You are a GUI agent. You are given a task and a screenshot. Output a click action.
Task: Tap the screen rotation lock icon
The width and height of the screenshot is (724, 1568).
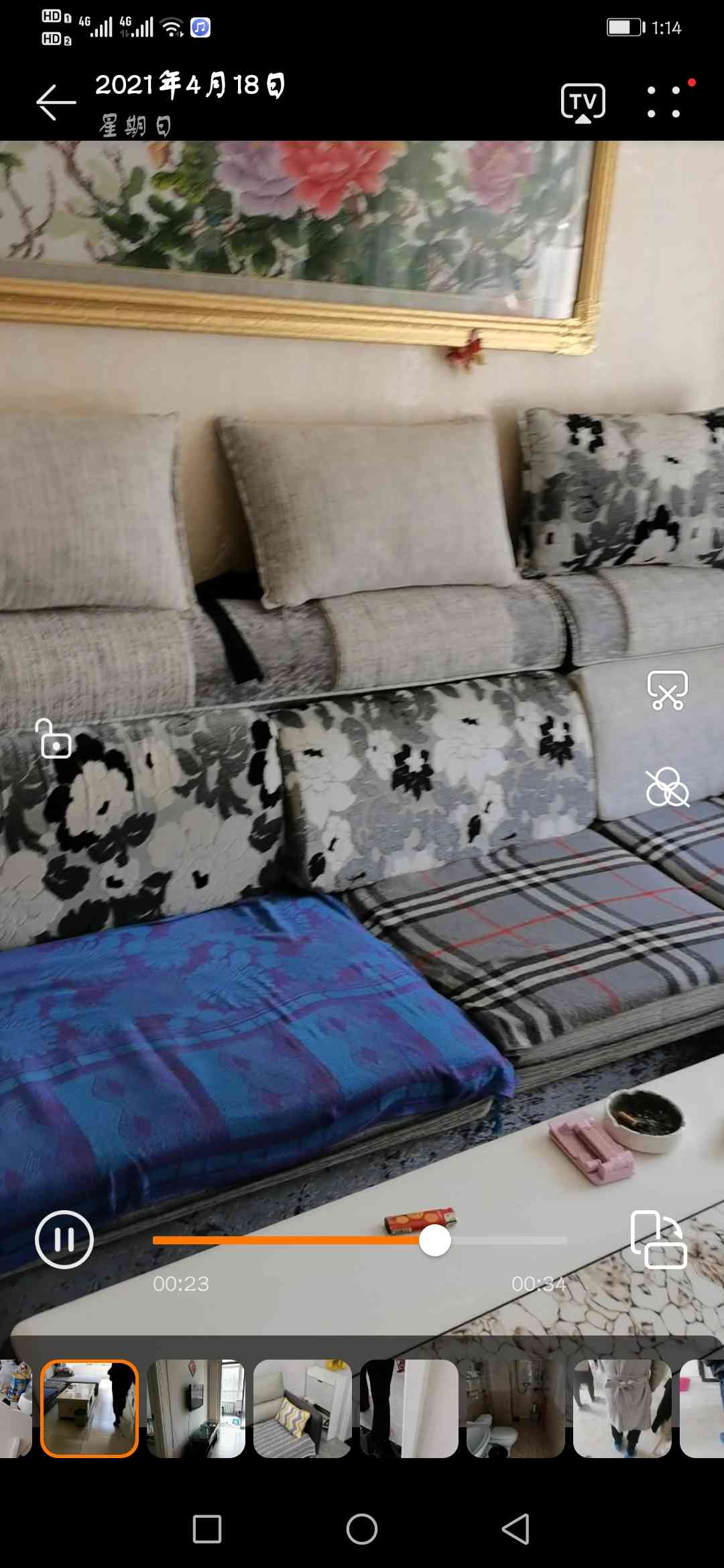pyautogui.click(x=54, y=739)
